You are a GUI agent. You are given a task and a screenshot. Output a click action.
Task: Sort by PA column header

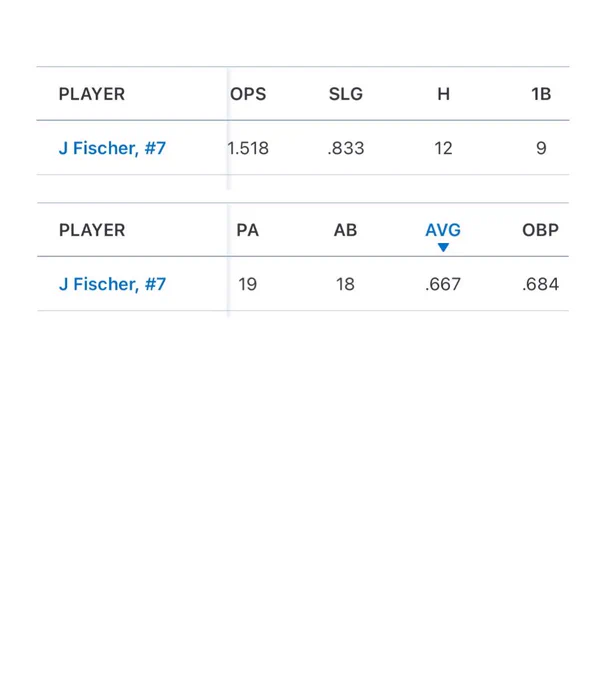248,230
